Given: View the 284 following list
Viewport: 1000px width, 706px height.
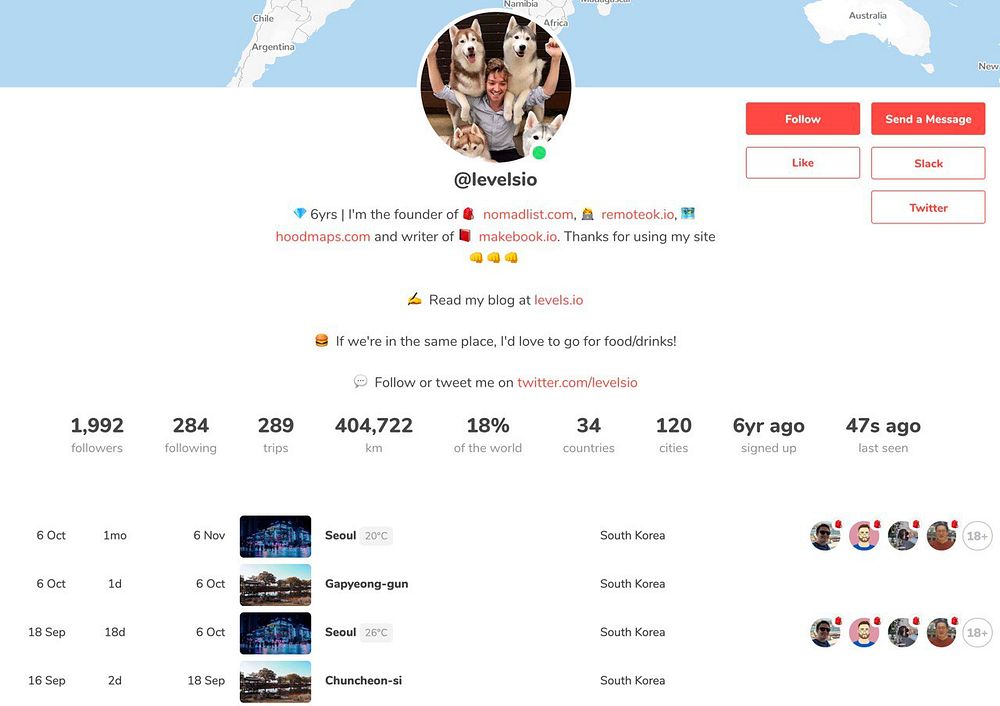Looking at the screenshot, I should point(190,435).
